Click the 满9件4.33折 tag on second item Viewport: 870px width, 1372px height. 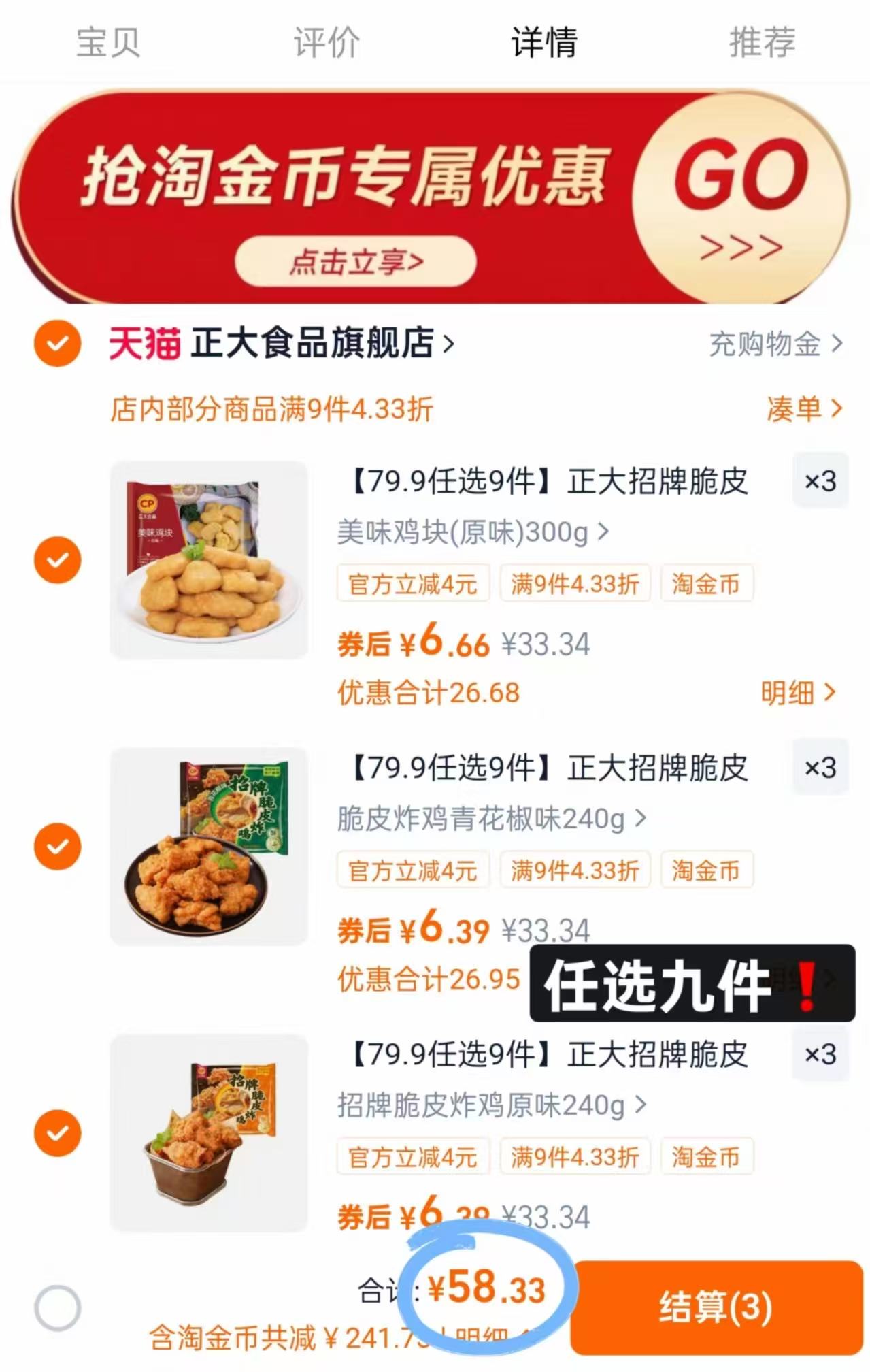tap(575, 870)
